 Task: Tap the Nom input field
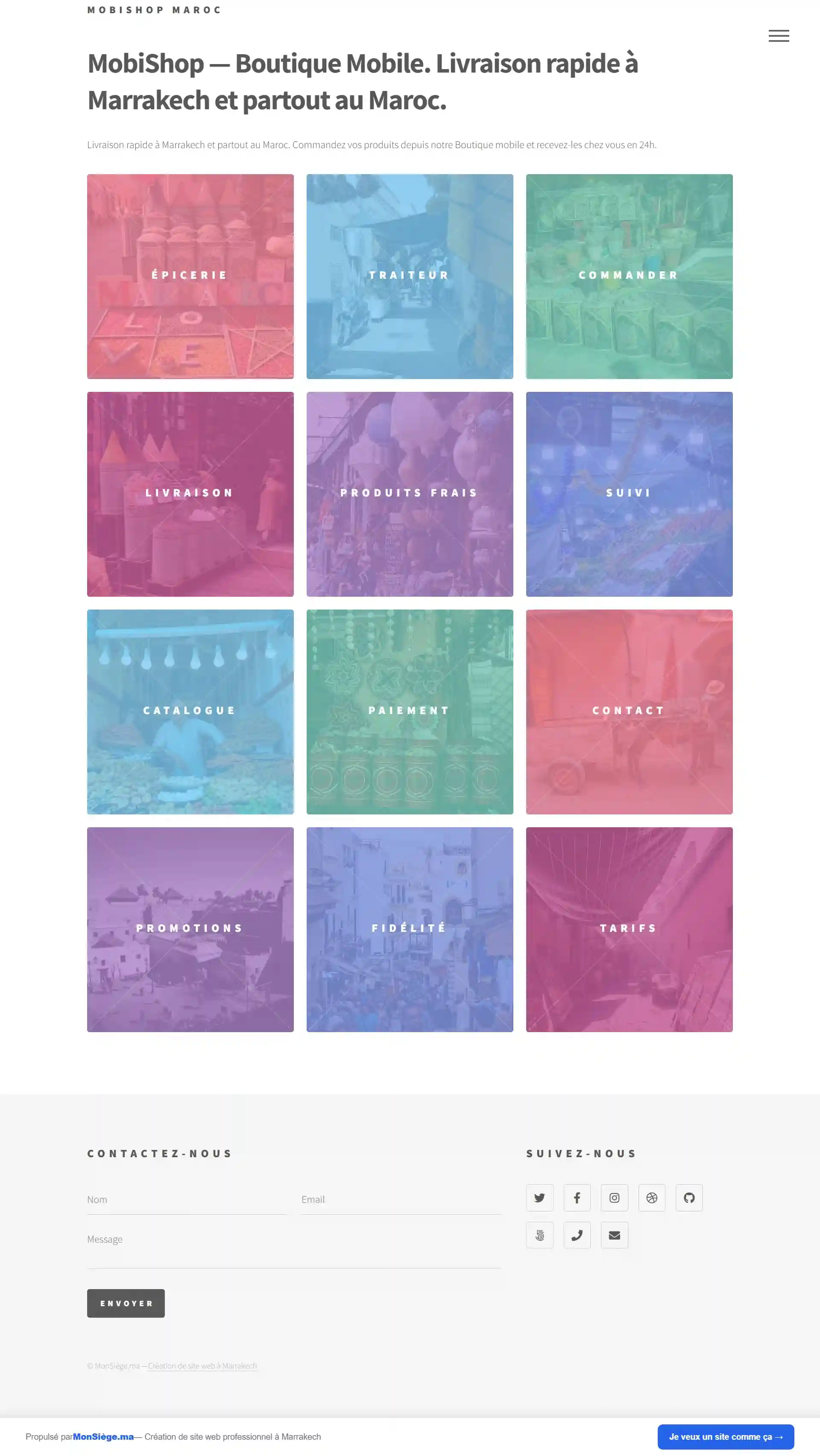pos(187,1199)
